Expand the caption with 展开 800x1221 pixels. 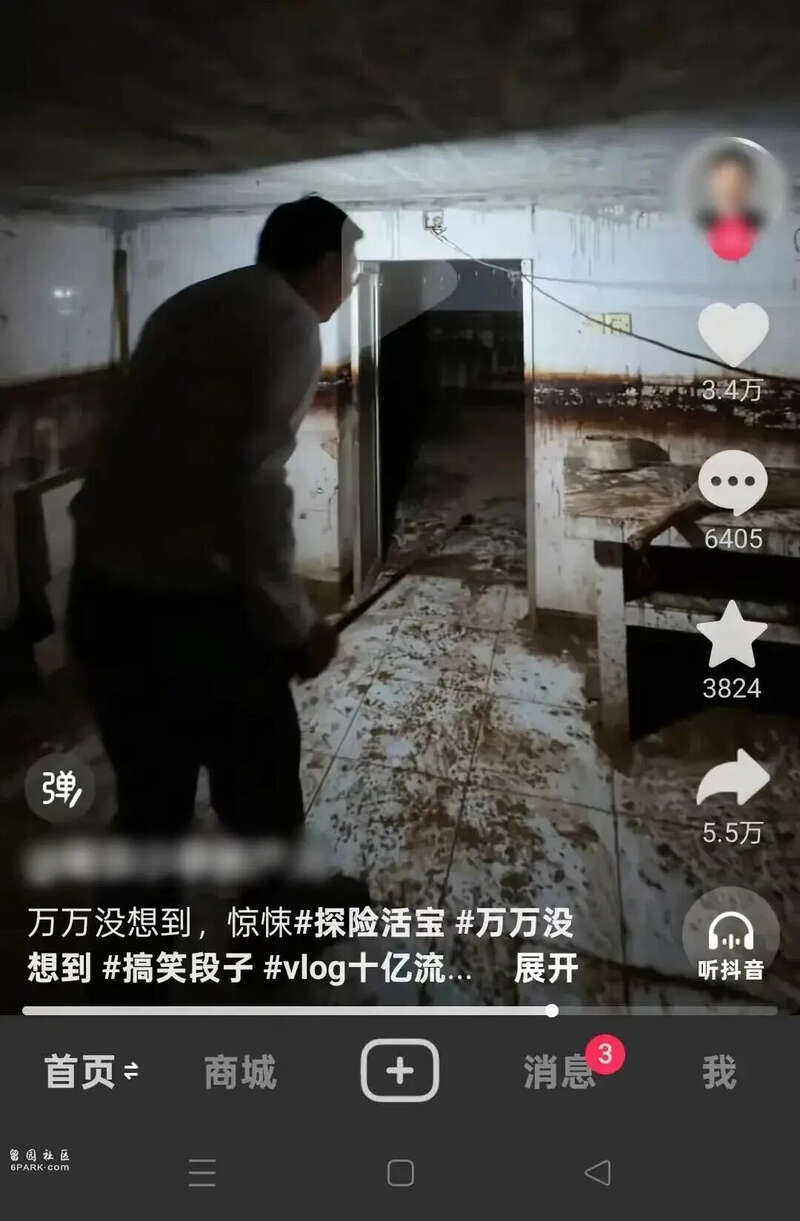[x=546, y=968]
